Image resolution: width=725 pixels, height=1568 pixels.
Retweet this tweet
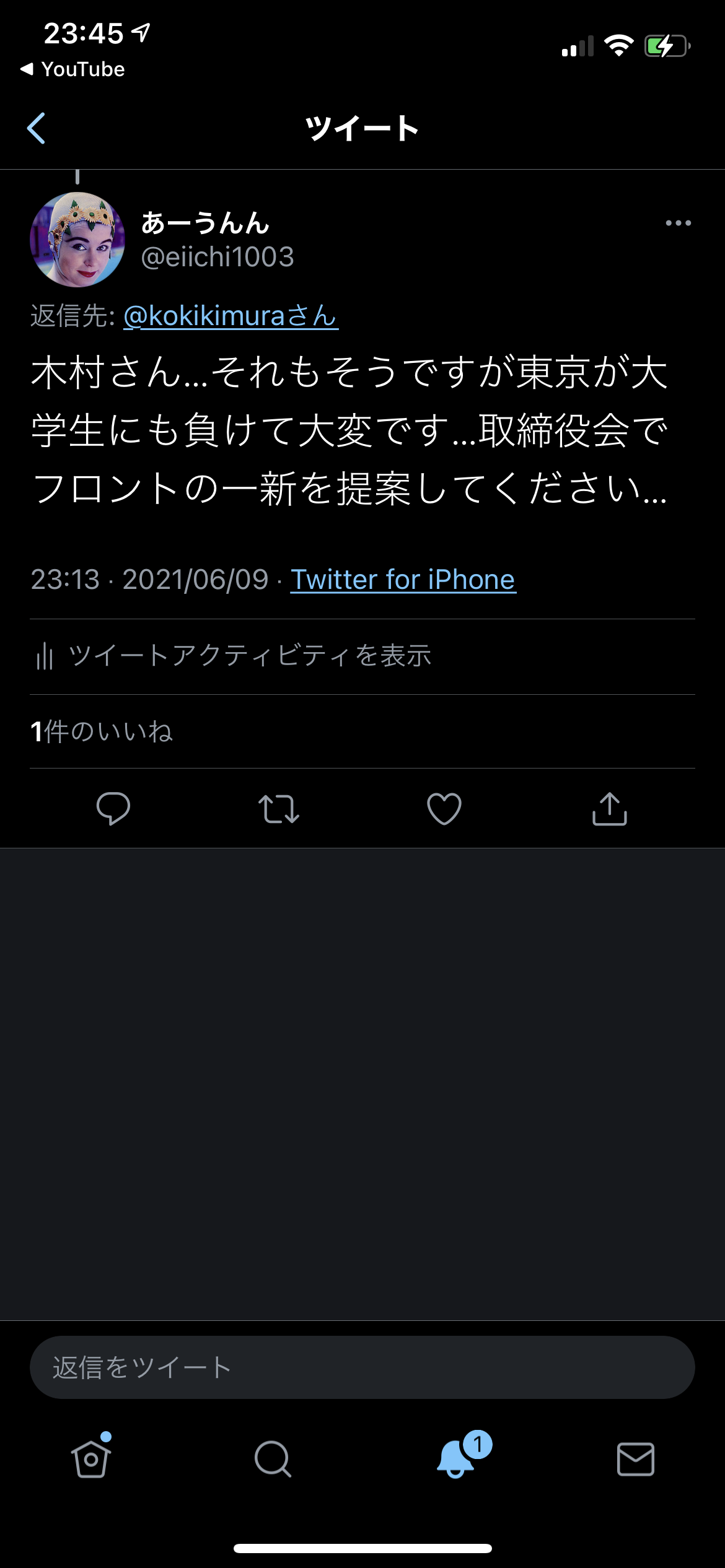click(x=279, y=809)
